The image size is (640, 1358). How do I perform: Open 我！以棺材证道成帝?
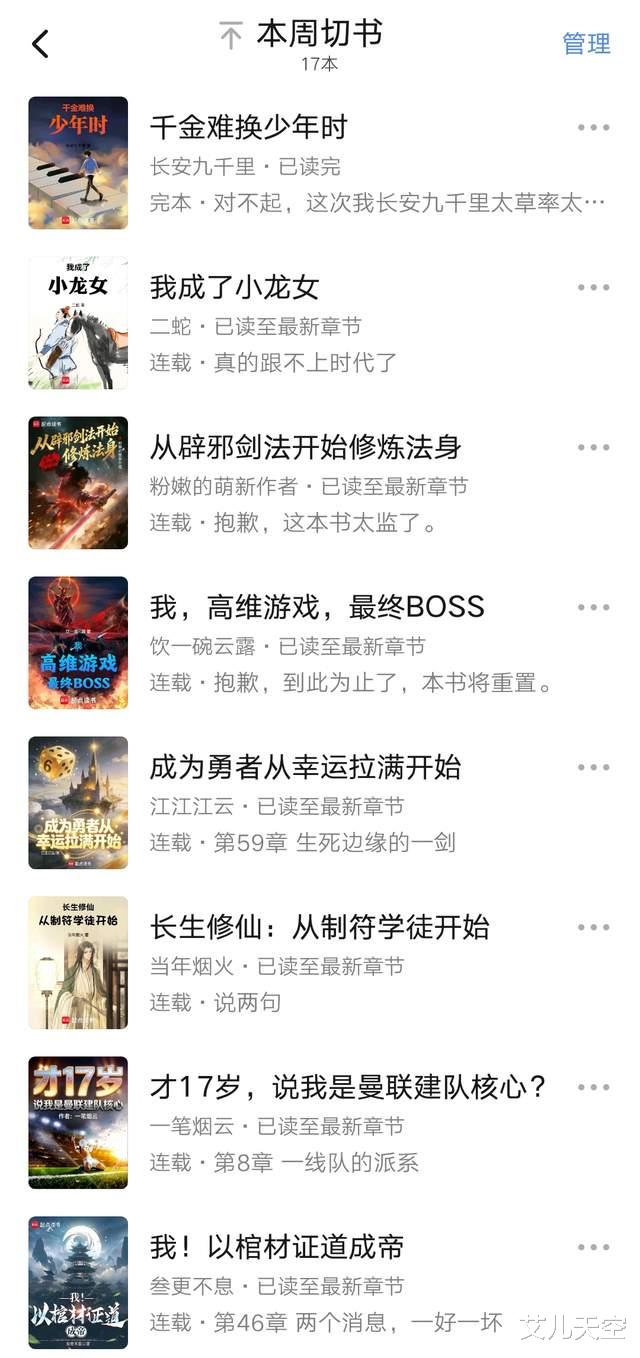click(x=277, y=1247)
